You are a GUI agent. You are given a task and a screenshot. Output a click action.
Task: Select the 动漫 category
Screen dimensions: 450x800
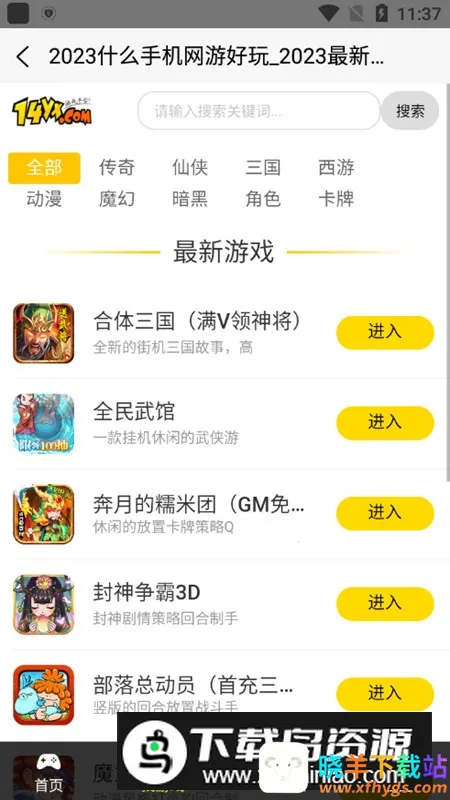pos(44,198)
